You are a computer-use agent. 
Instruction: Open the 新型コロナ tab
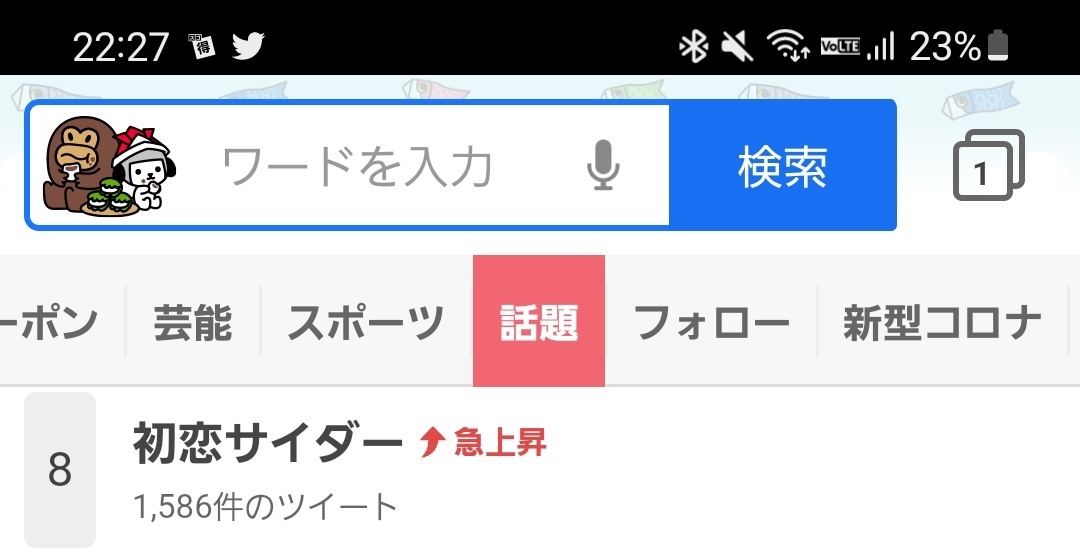click(941, 323)
